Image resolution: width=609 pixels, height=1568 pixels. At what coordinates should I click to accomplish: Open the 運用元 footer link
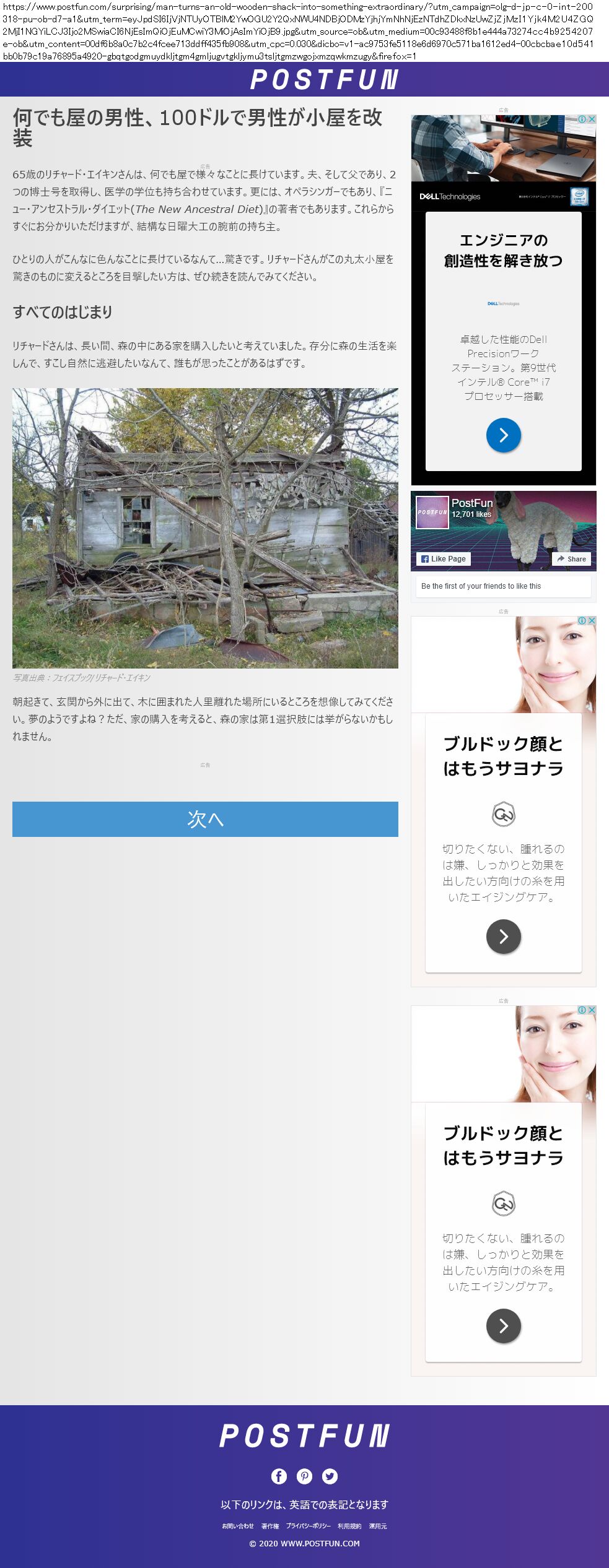click(x=378, y=1526)
